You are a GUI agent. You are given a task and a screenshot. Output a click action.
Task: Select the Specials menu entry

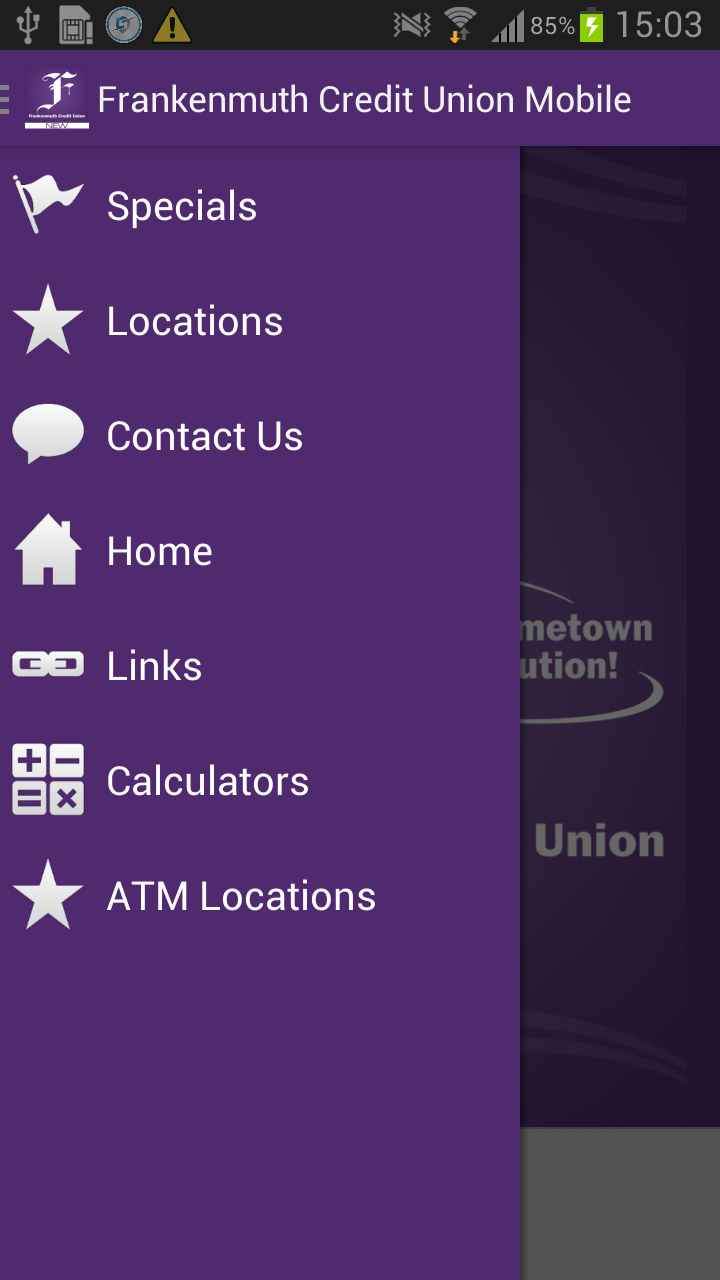pyautogui.click(x=181, y=205)
